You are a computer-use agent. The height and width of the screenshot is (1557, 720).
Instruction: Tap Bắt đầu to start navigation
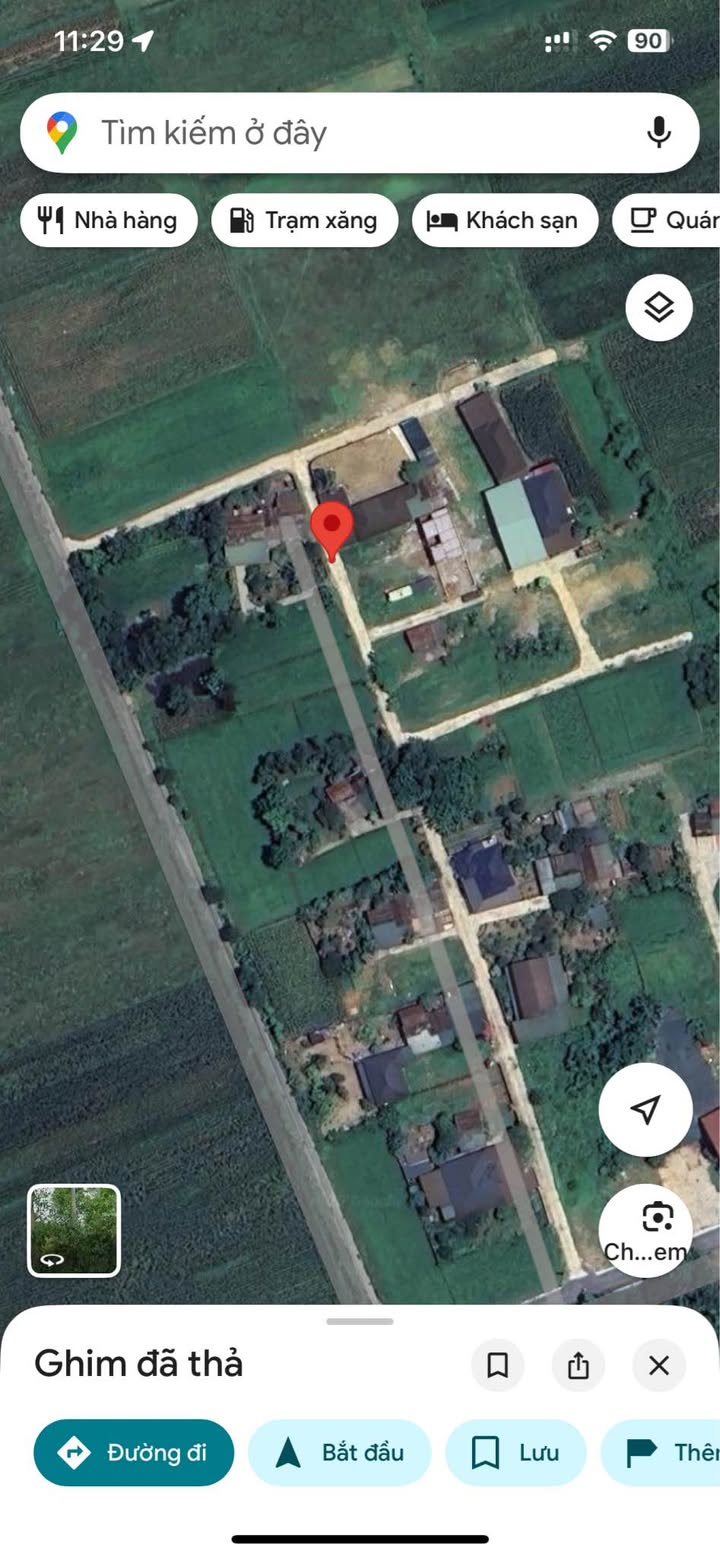pos(340,1452)
